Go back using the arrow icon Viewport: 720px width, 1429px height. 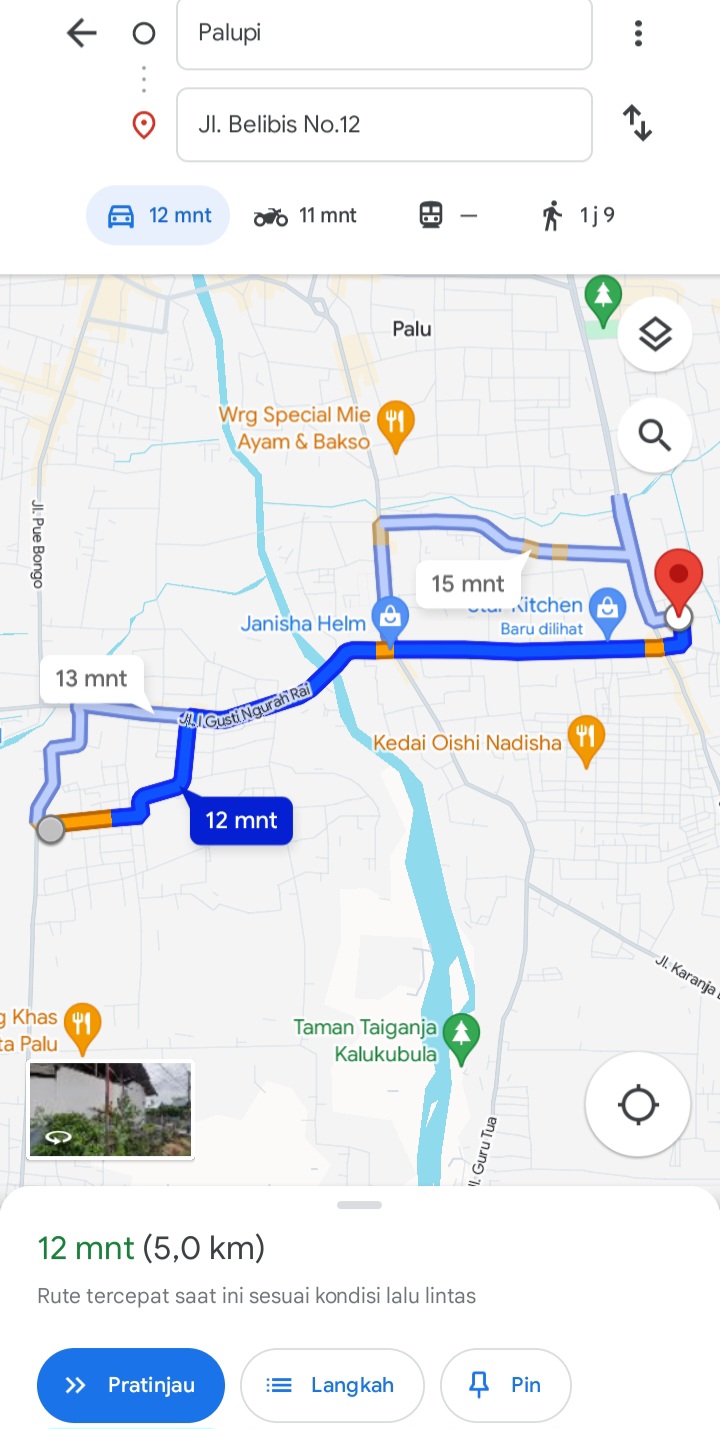[x=81, y=33]
